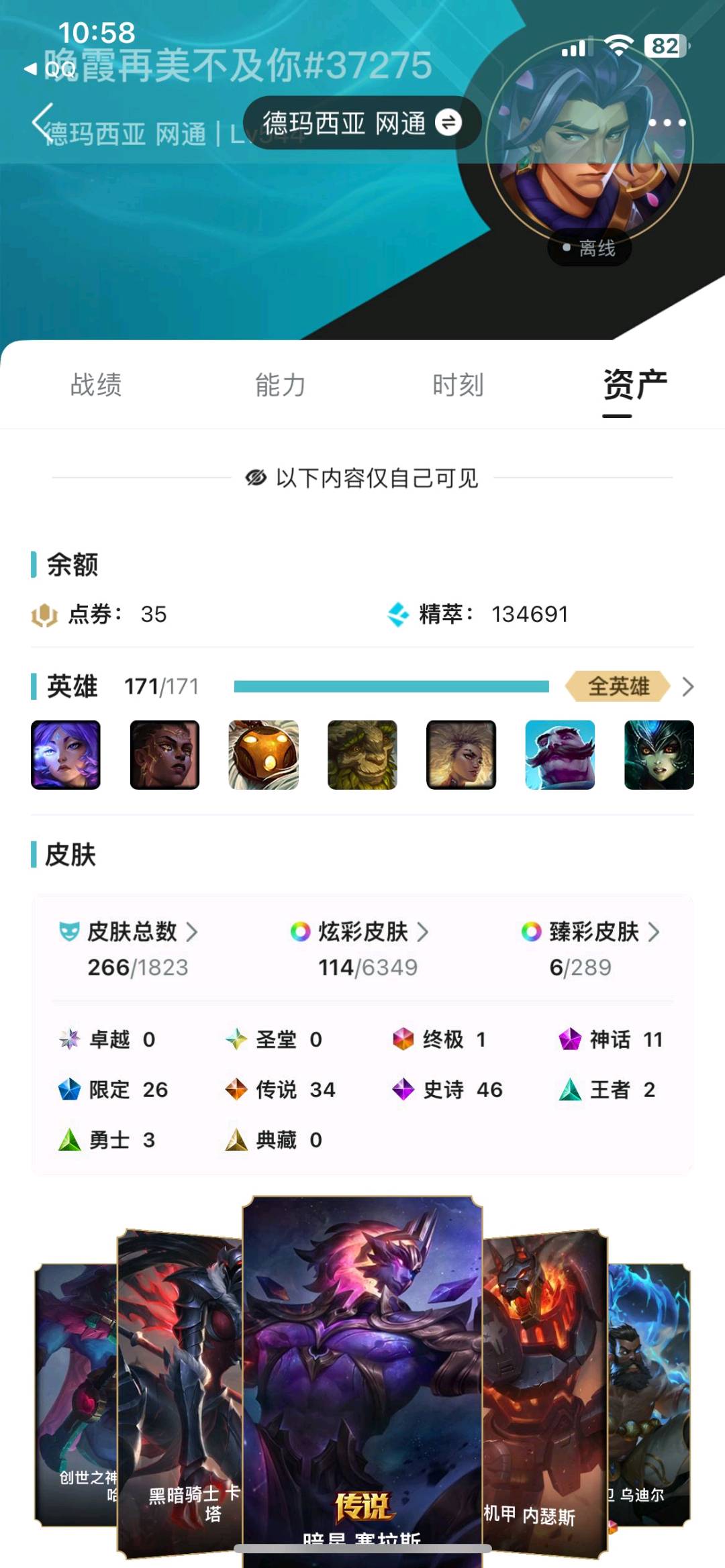Return to QQ via status bar link
Viewport: 725px width, 1568px height.
pos(52,68)
